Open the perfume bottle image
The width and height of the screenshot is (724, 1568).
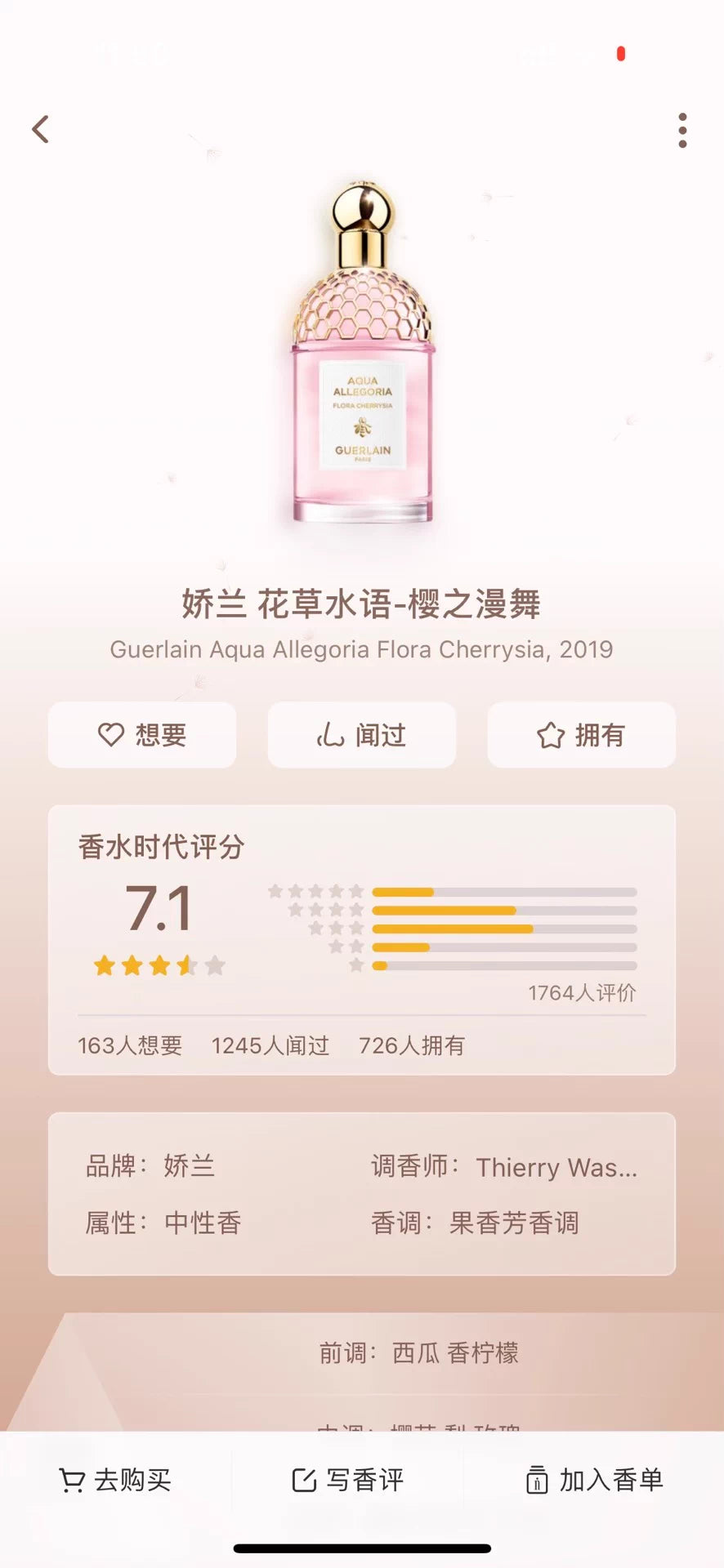(362, 353)
